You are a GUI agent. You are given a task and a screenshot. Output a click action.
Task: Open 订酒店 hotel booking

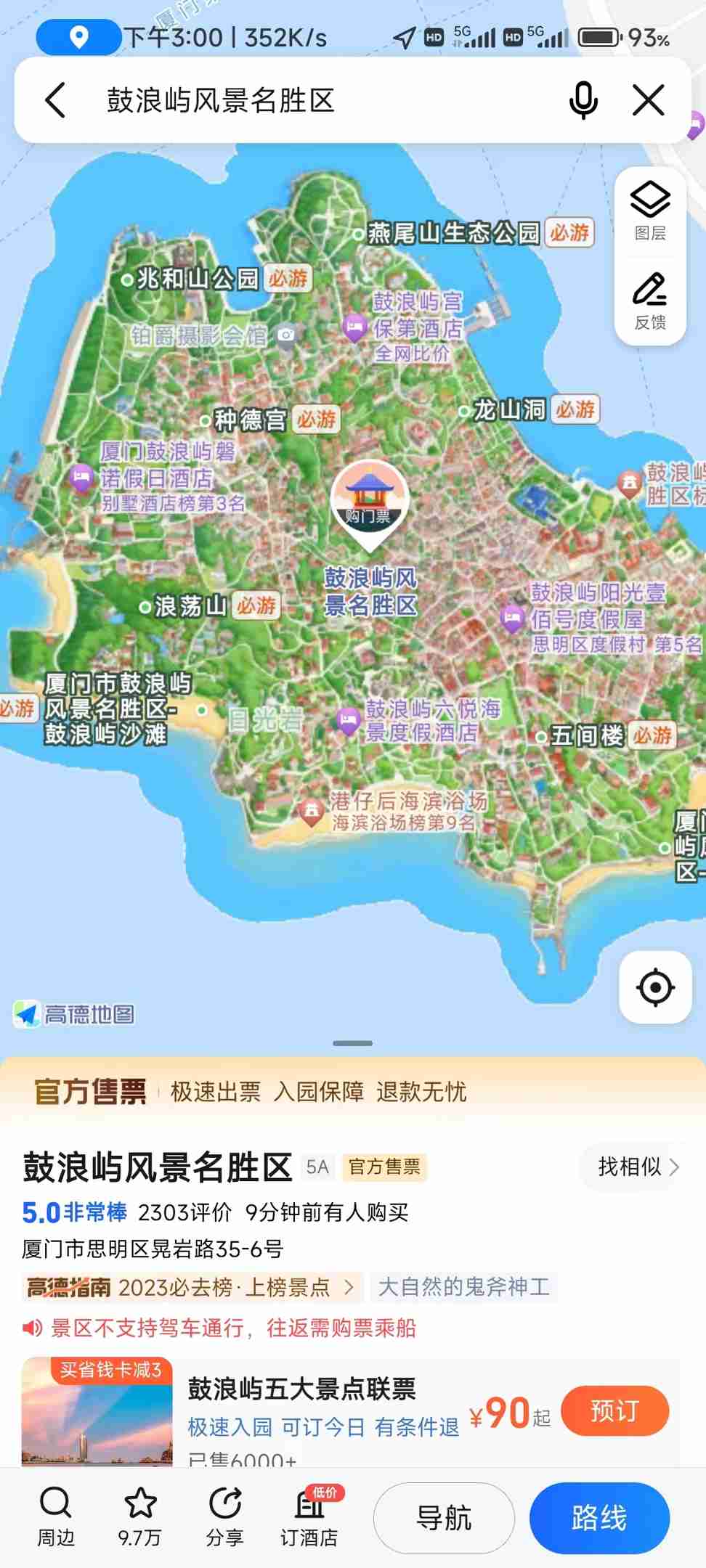(x=309, y=1516)
